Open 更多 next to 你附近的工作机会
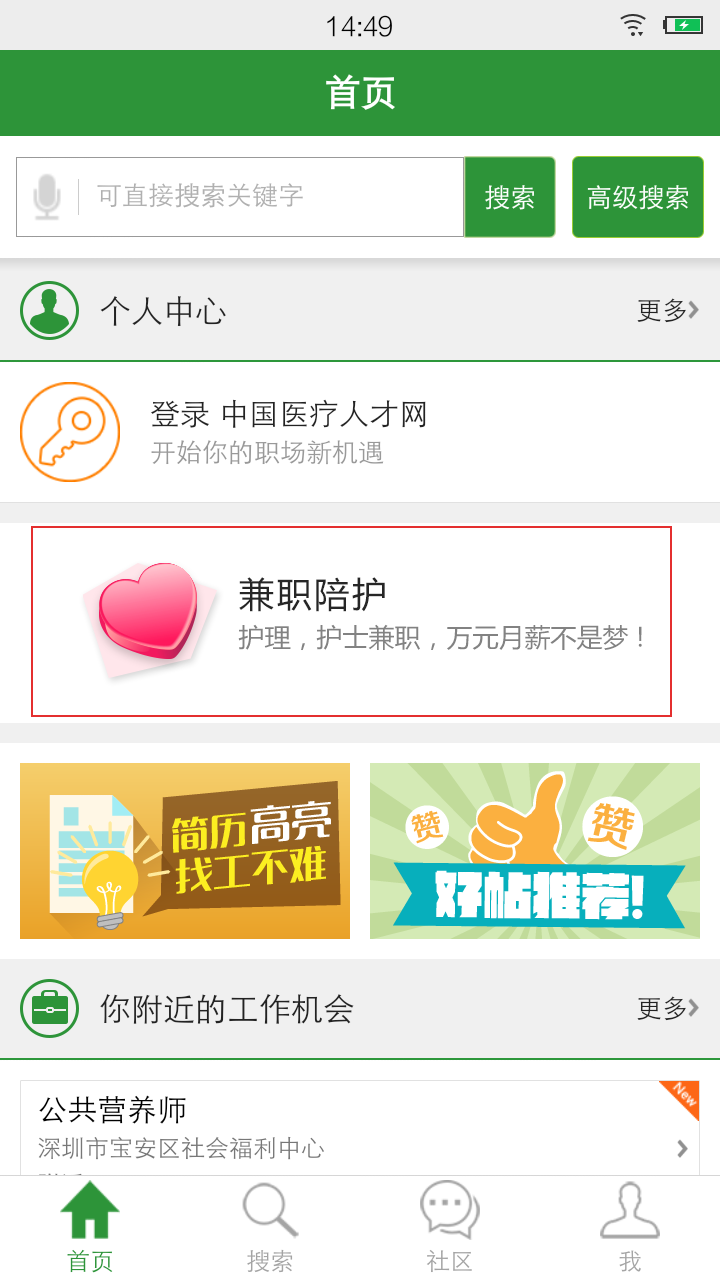720x1280 pixels. 667,1008
